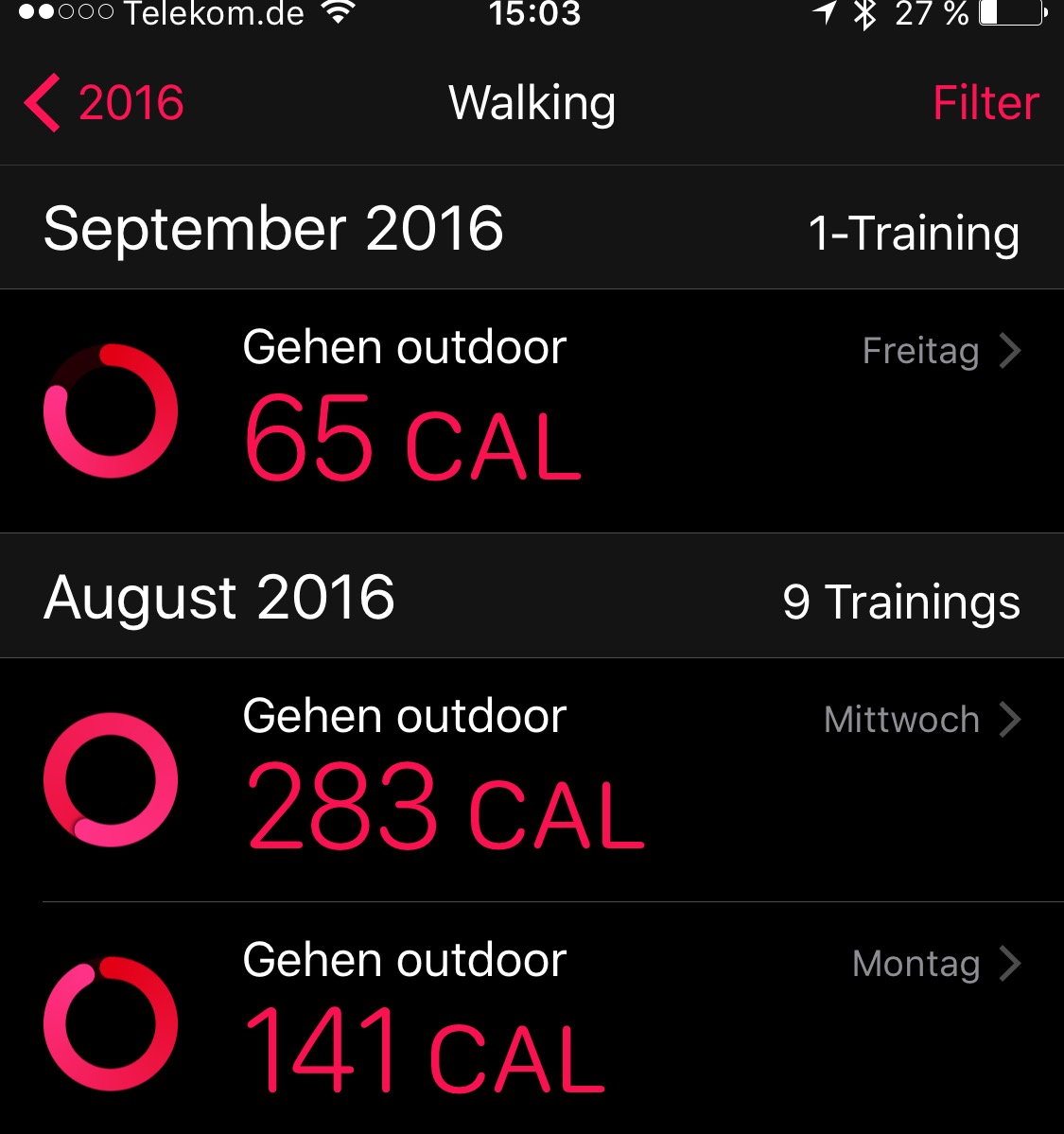Open Wednesday's 283 CAL outdoor walk
Image resolution: width=1064 pixels, height=1134 pixels.
pos(532,780)
